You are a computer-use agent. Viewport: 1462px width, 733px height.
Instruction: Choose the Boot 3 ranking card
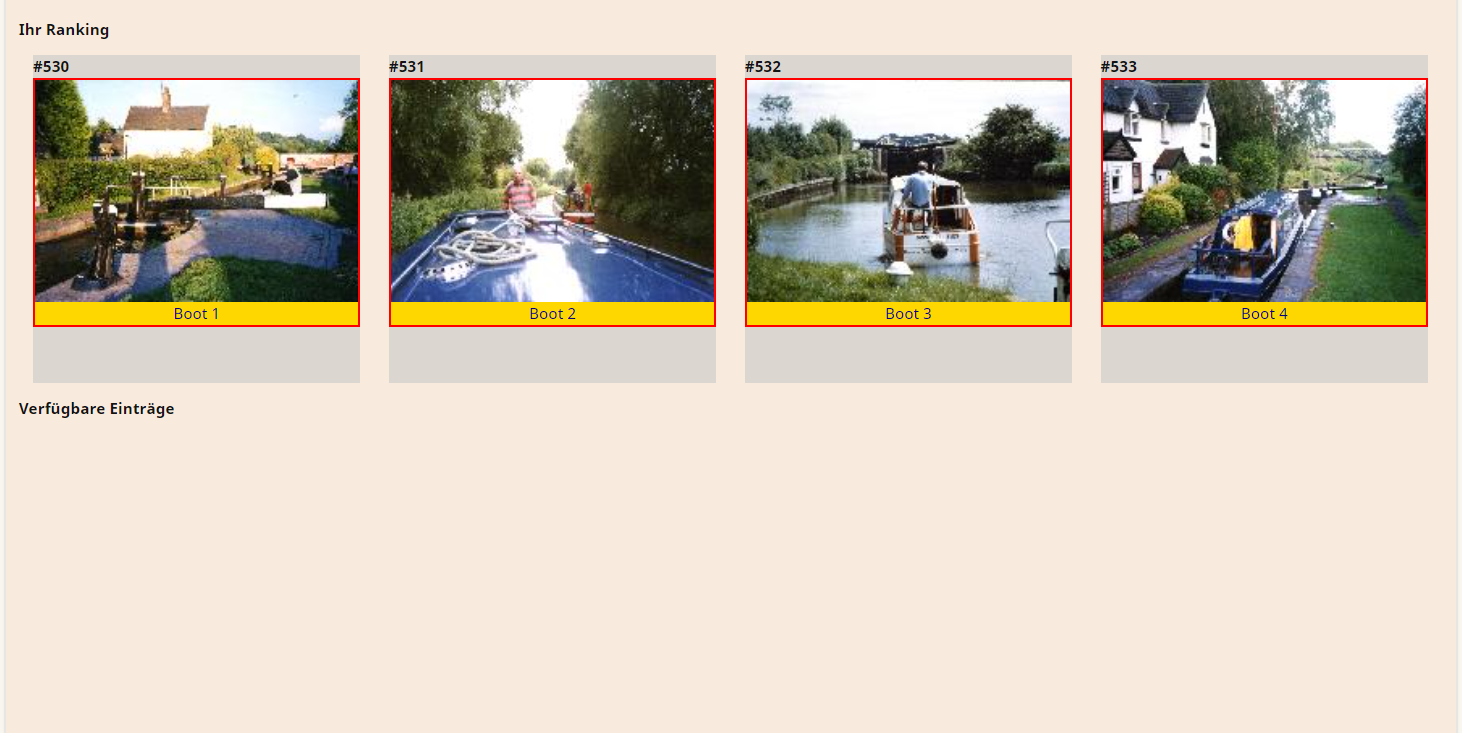tap(908, 202)
